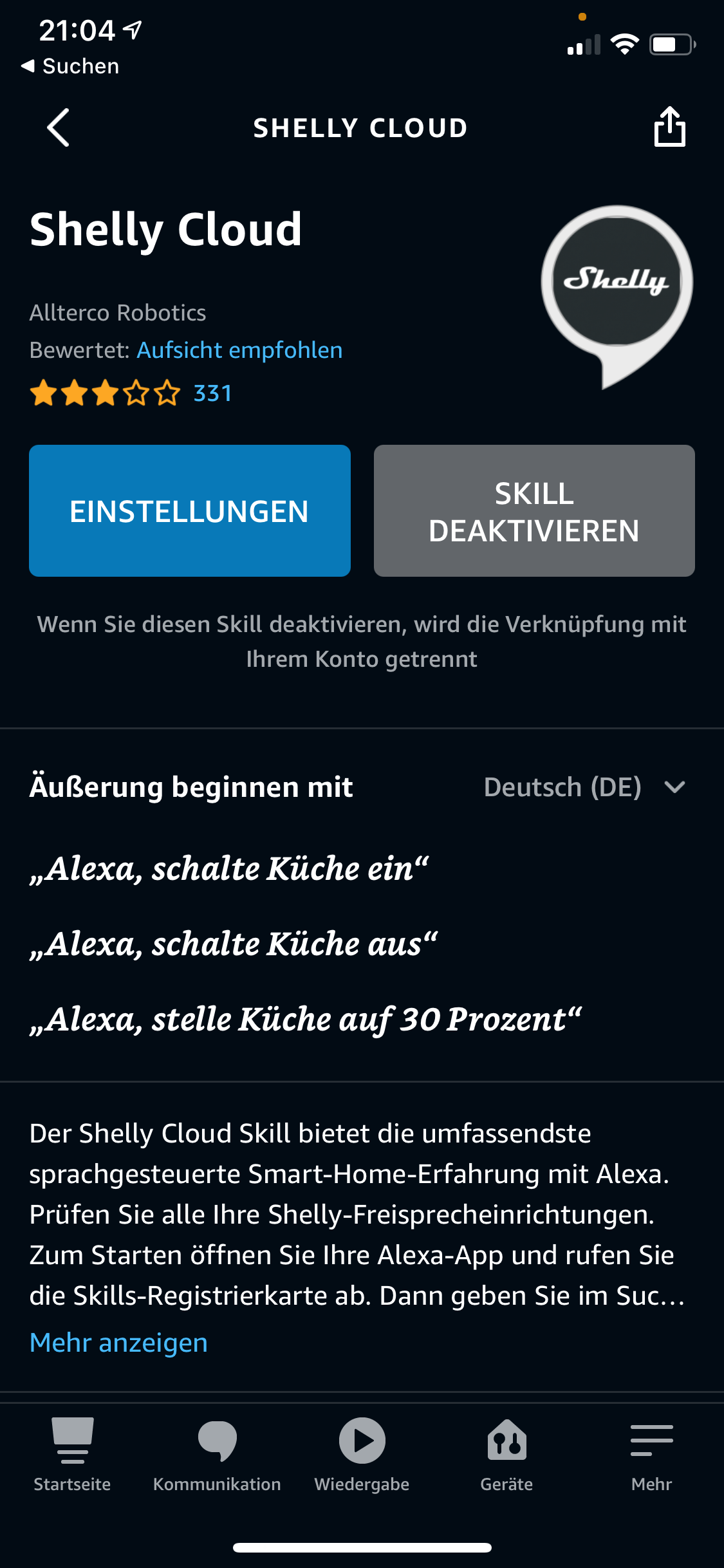Open the Aufsicht empfohlen rating link
724x1568 pixels.
pyautogui.click(x=239, y=350)
